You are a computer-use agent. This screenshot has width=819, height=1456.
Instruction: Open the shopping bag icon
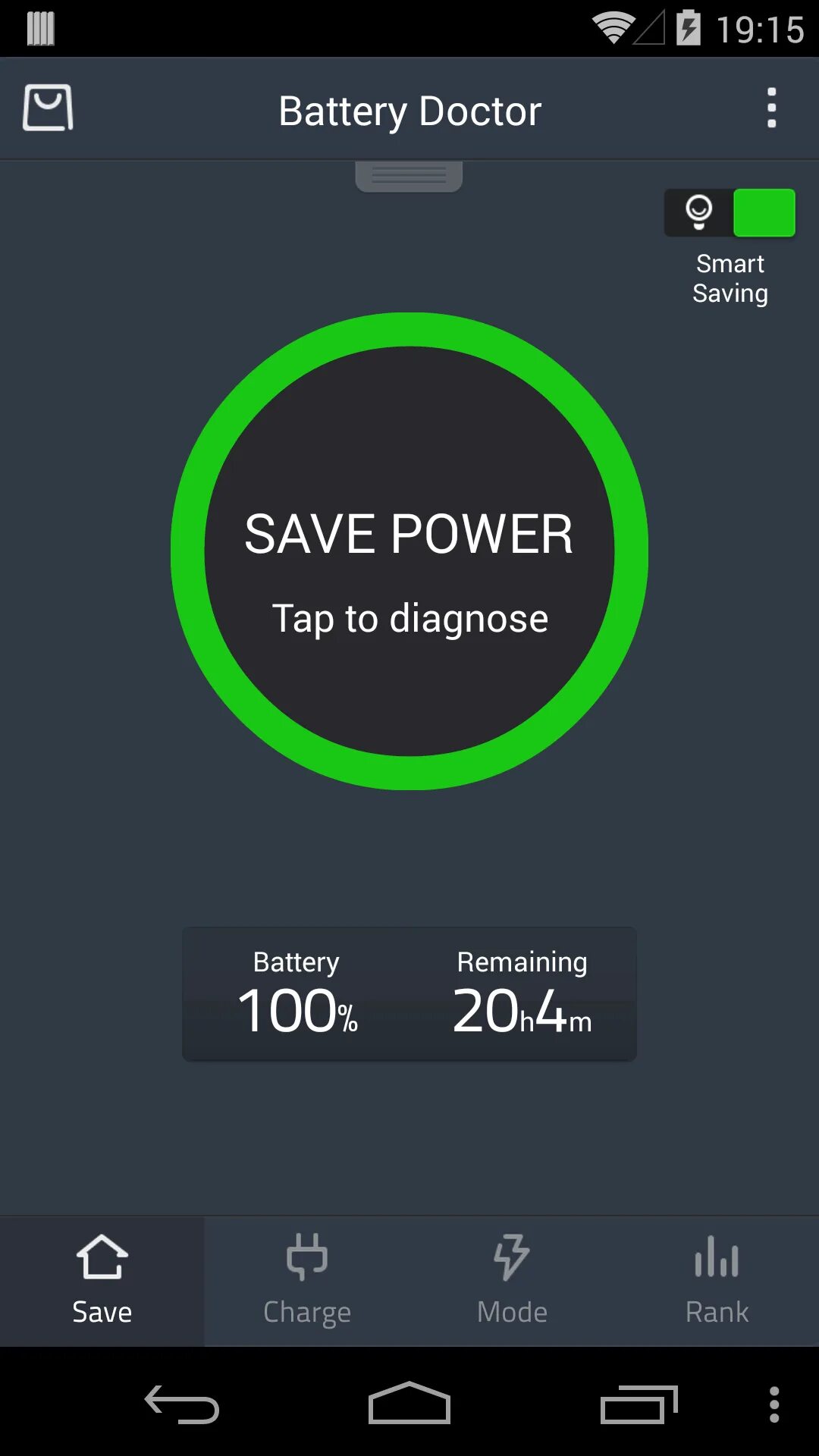coord(48,108)
